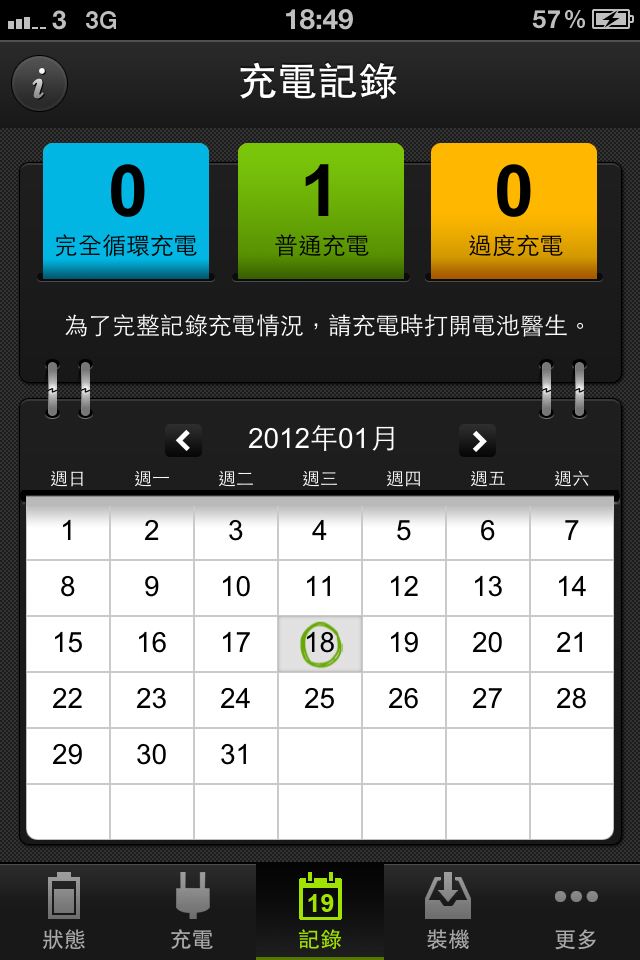The width and height of the screenshot is (640, 960).
Task: Switch to the 狀態 tab
Action: 64,912
